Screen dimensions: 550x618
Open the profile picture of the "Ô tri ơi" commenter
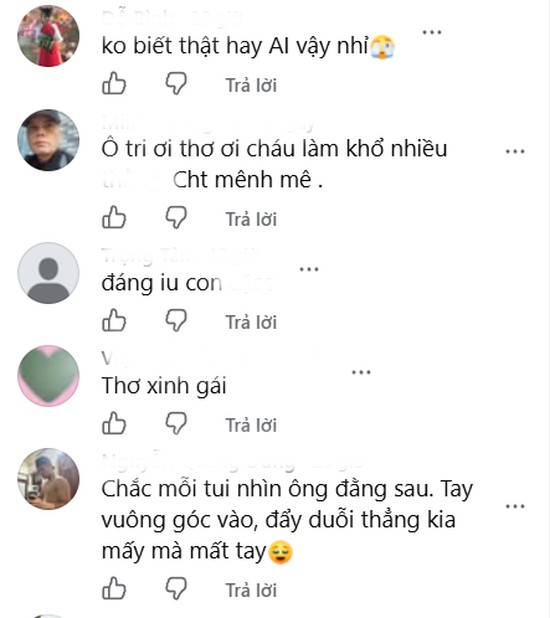pyautogui.click(x=48, y=140)
